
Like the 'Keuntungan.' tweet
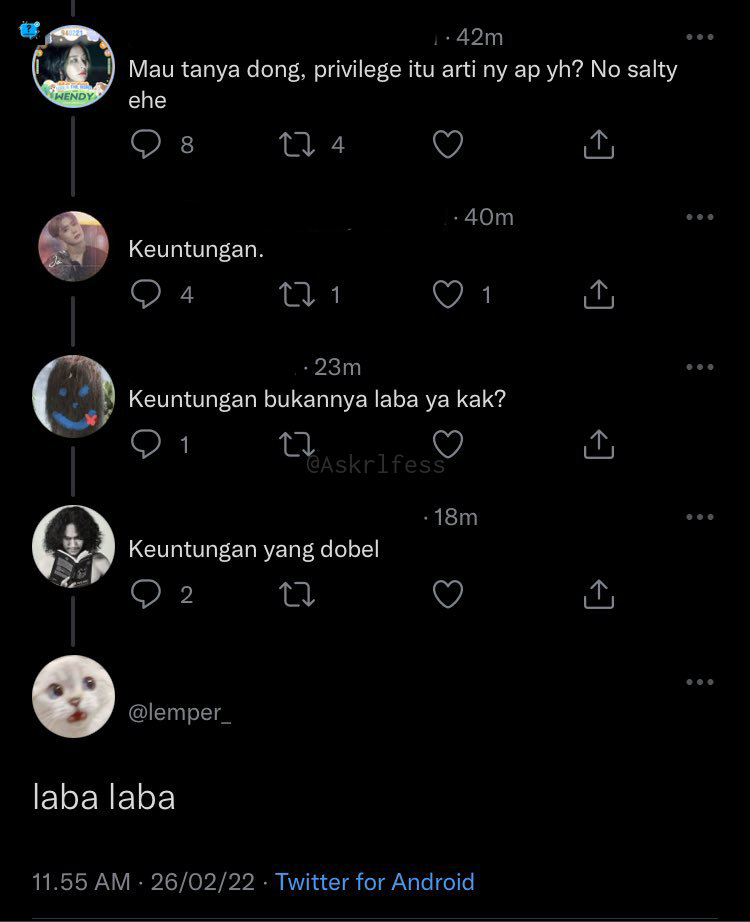click(447, 294)
